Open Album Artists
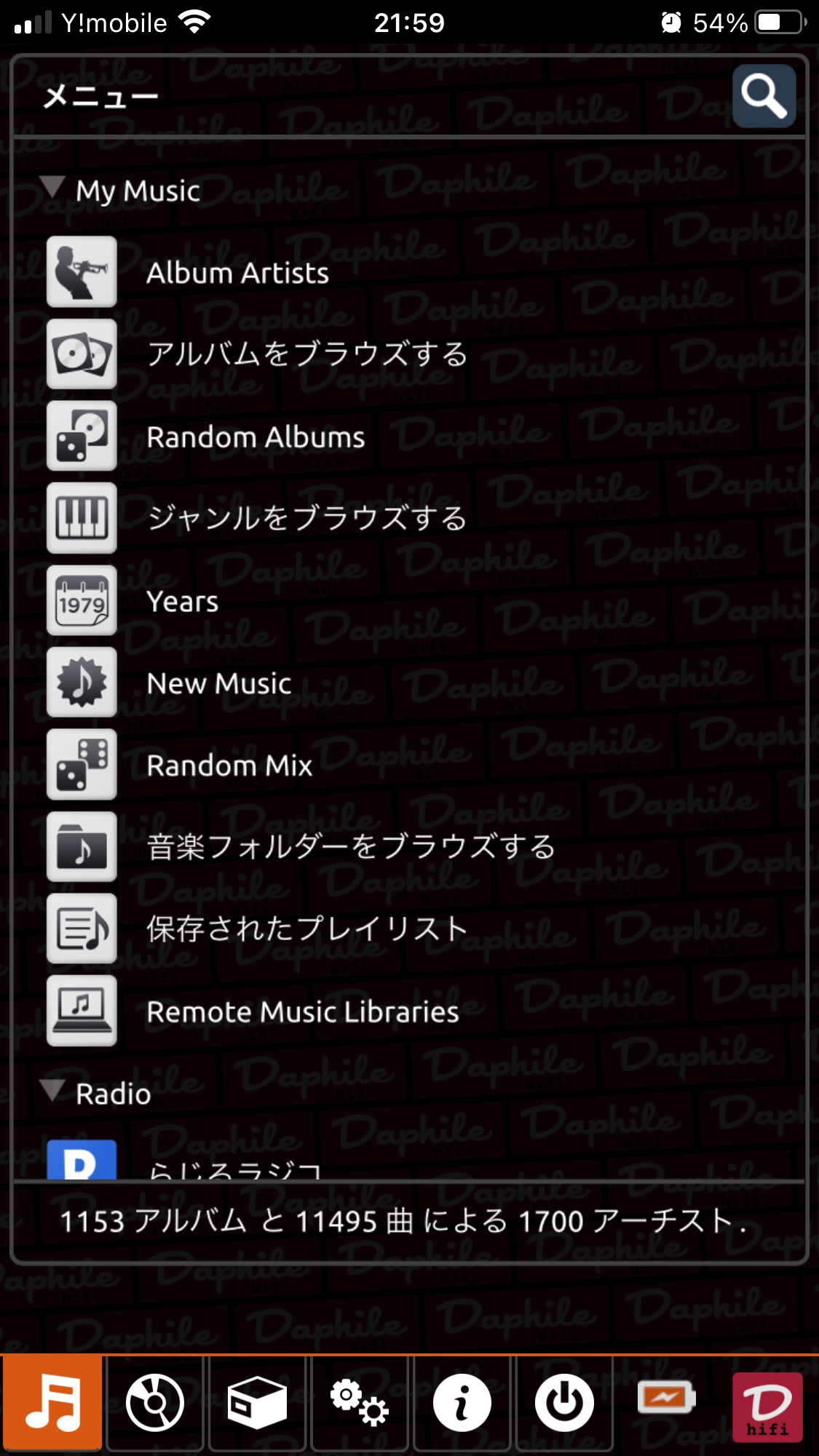This screenshot has width=819, height=1456. point(237,273)
